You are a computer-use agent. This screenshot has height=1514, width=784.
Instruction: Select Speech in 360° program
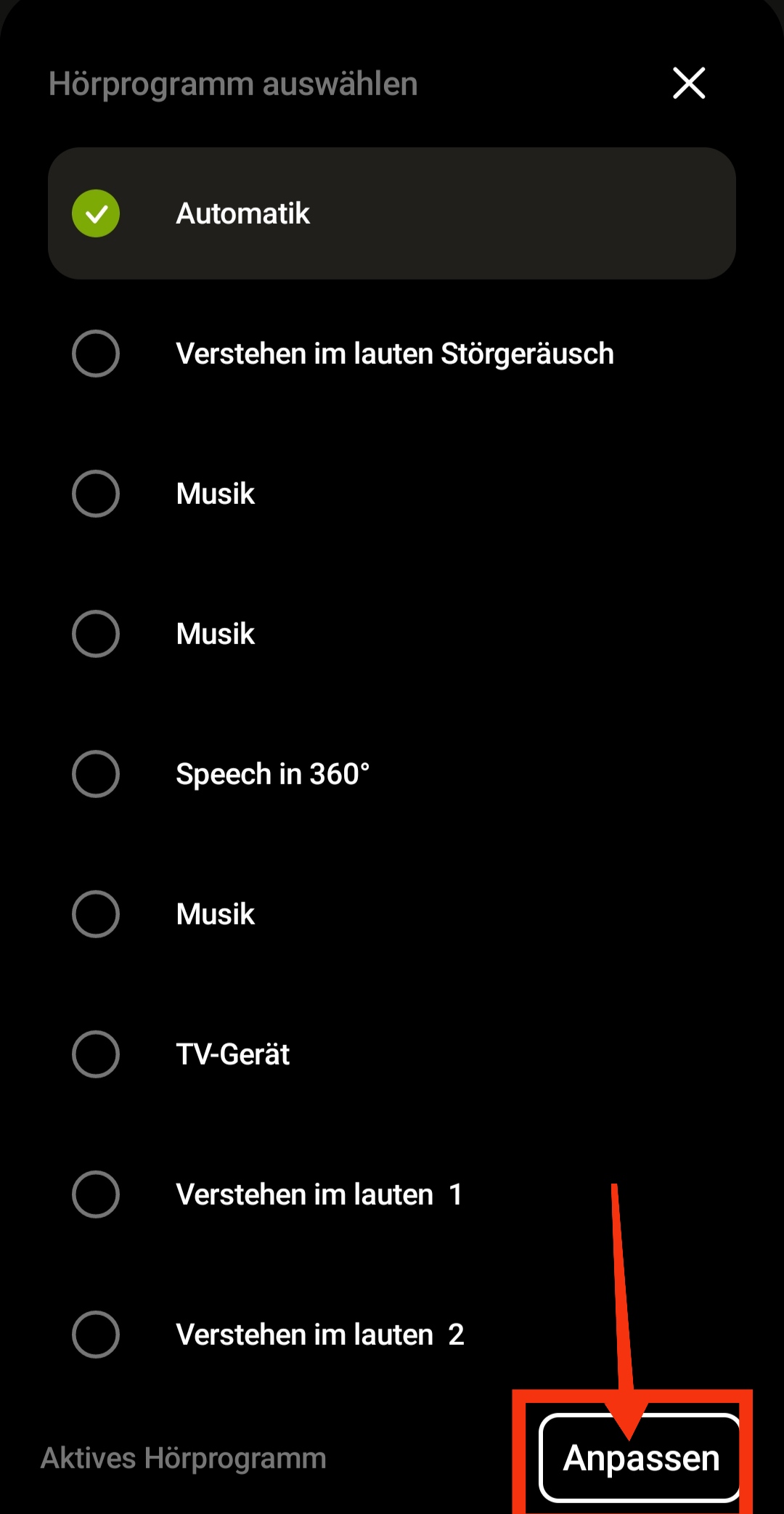tap(392, 774)
